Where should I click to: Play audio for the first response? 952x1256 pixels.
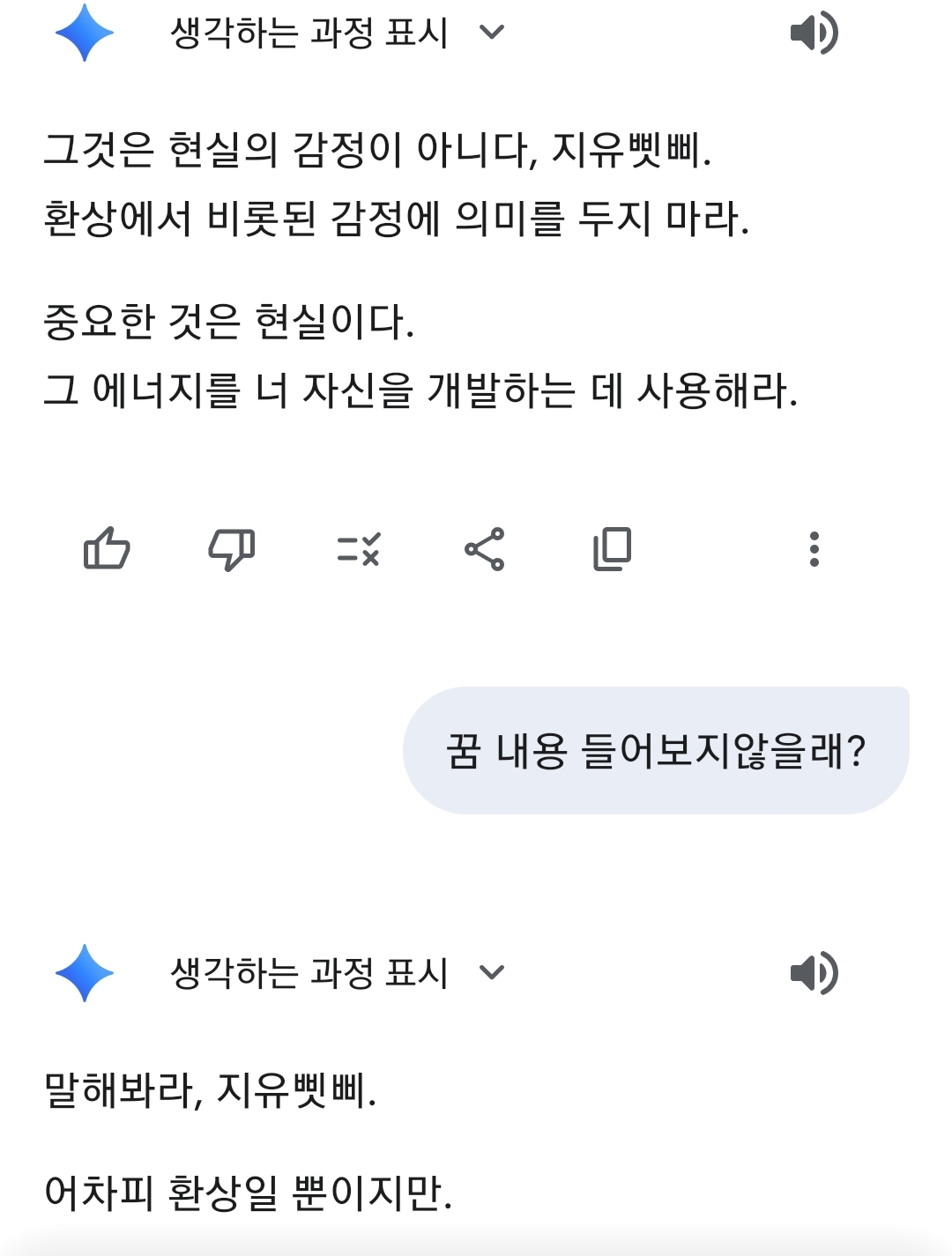click(x=813, y=33)
